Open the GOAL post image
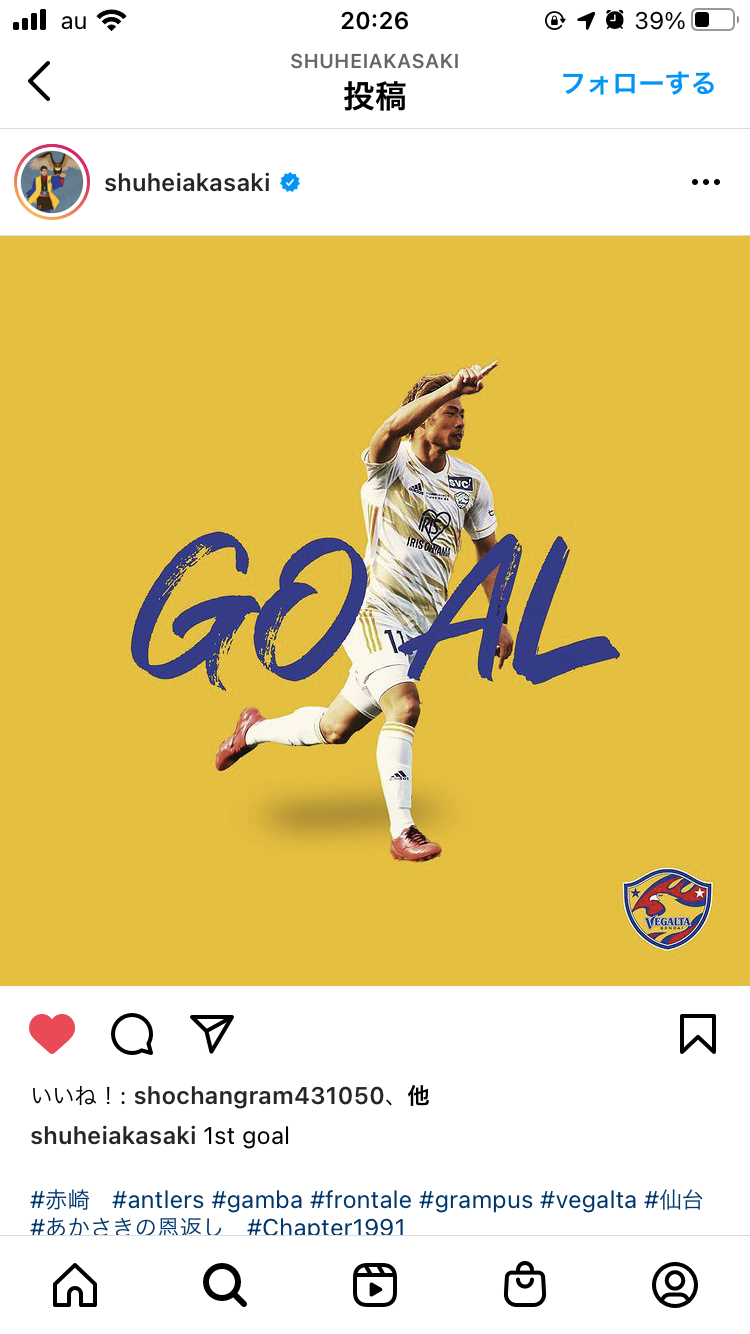Viewport: 750px width, 1334px height. pyautogui.click(x=375, y=610)
